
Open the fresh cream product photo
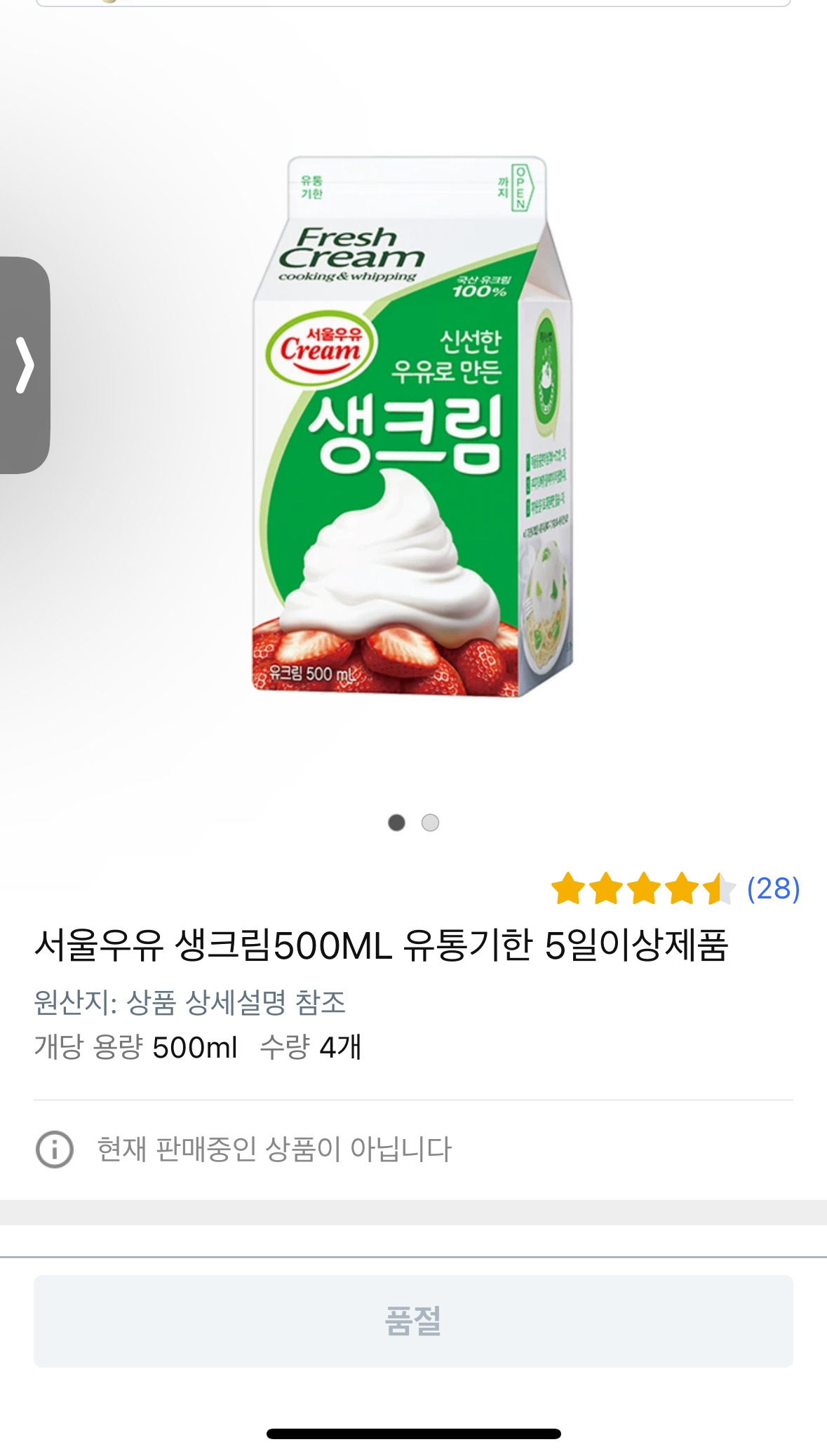412,428
